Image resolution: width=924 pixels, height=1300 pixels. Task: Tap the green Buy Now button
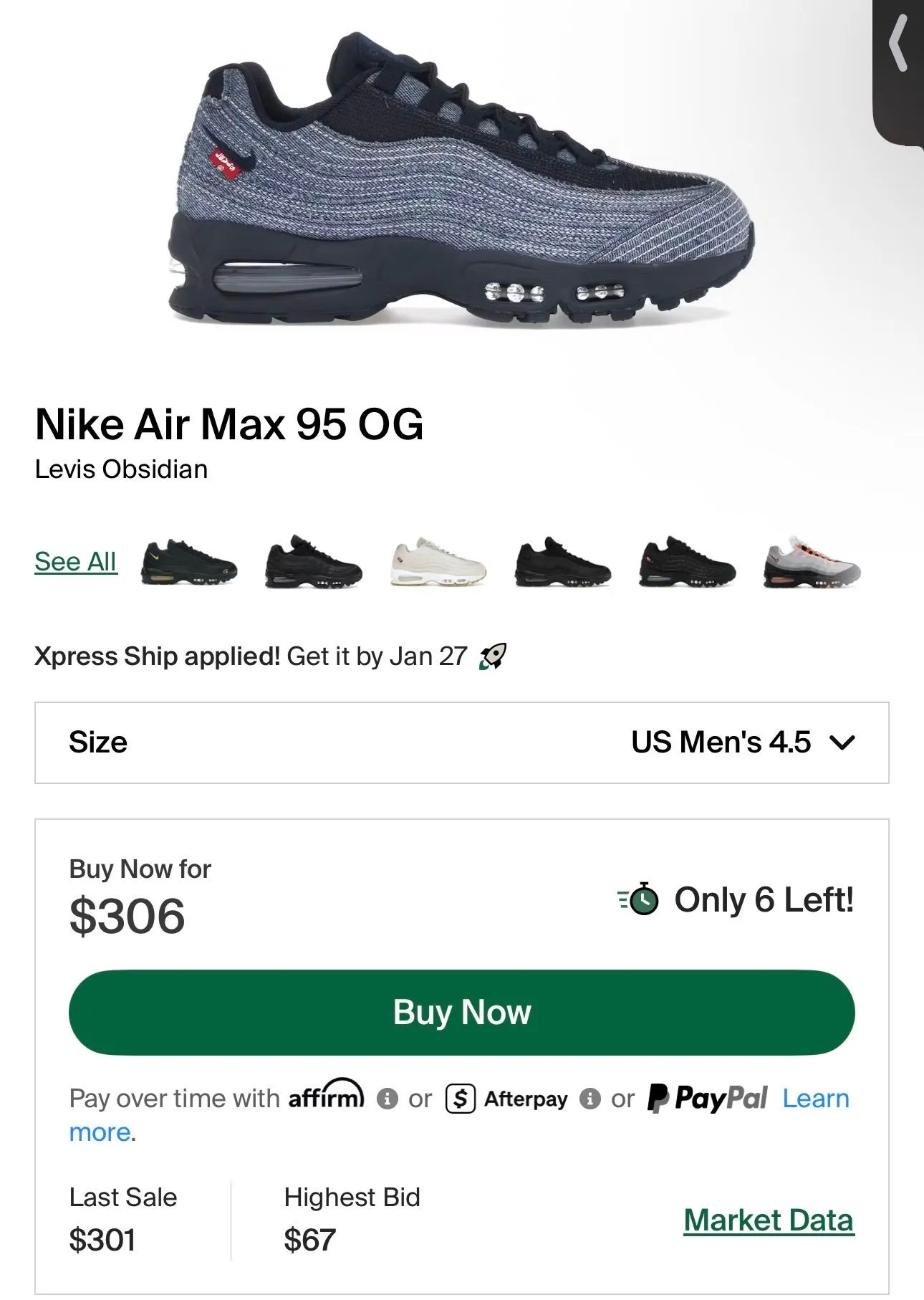click(462, 1012)
